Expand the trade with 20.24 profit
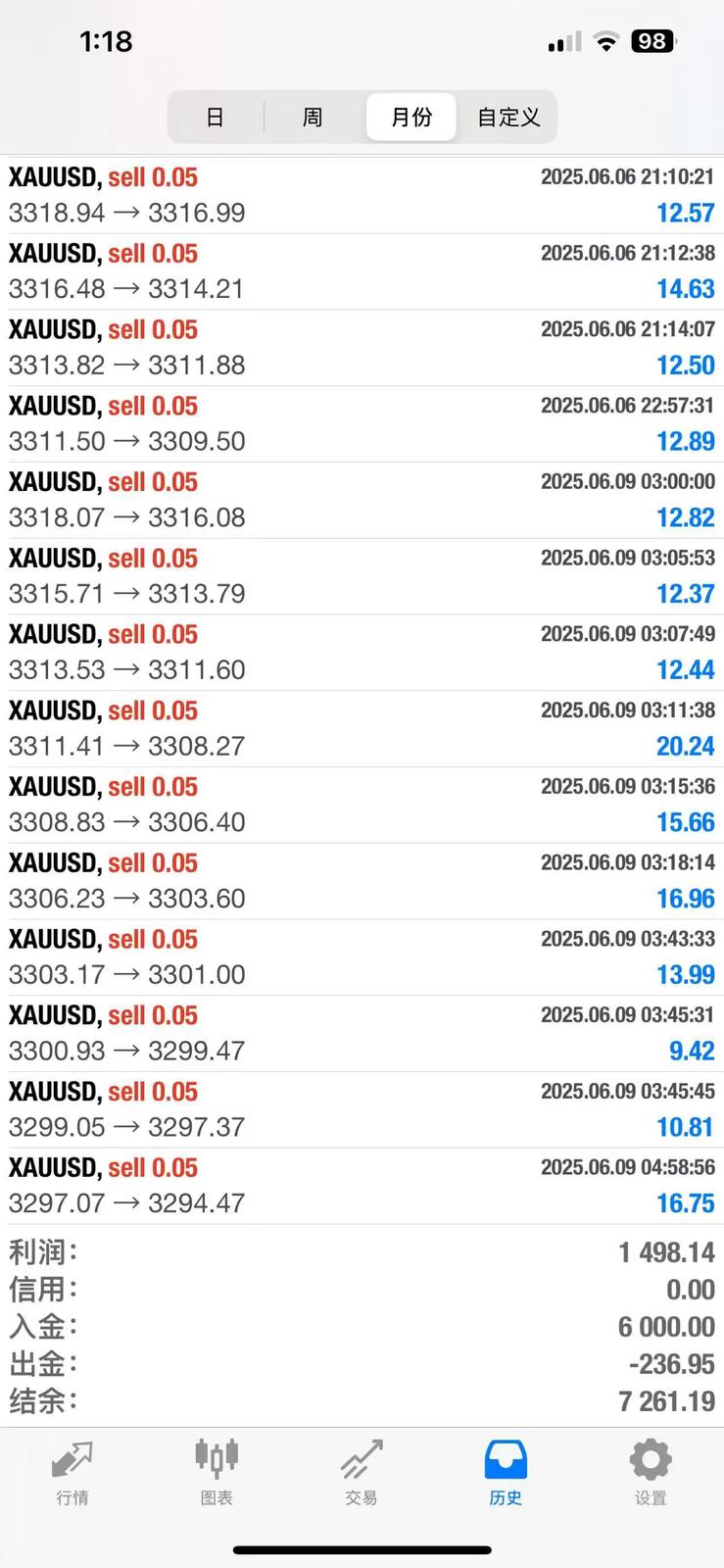Viewport: 724px width, 1568px height. tap(362, 727)
